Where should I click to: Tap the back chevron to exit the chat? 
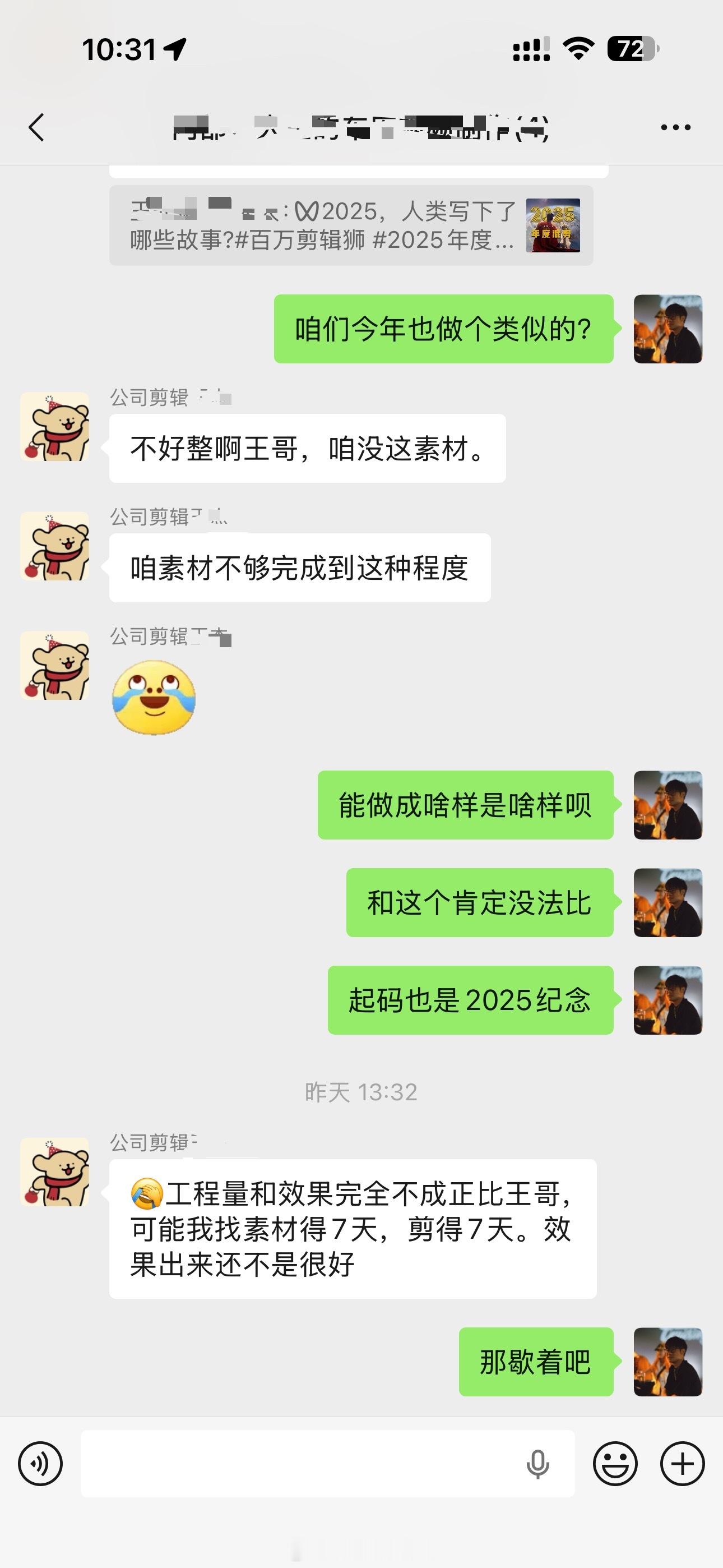pos(36,128)
